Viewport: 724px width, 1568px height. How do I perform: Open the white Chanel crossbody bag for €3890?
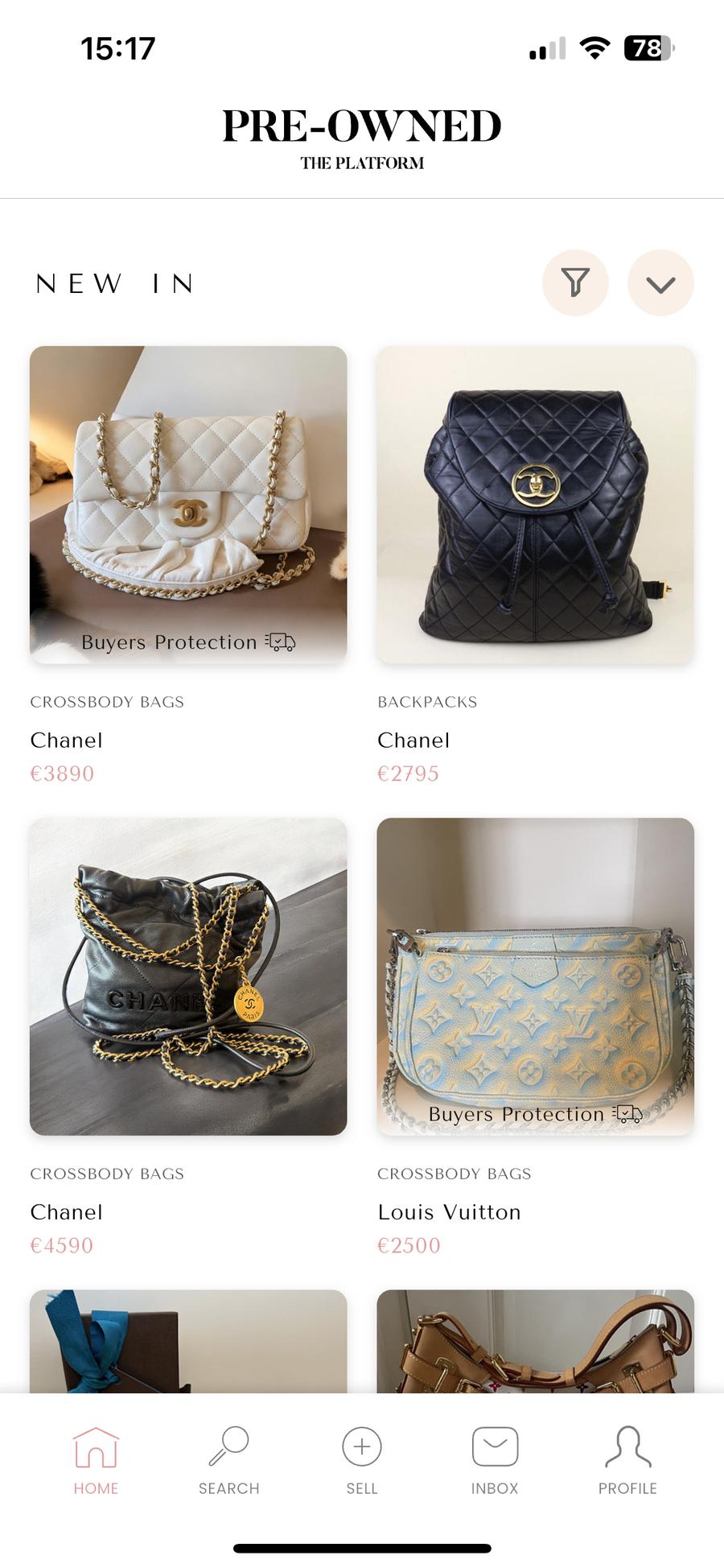coord(188,505)
